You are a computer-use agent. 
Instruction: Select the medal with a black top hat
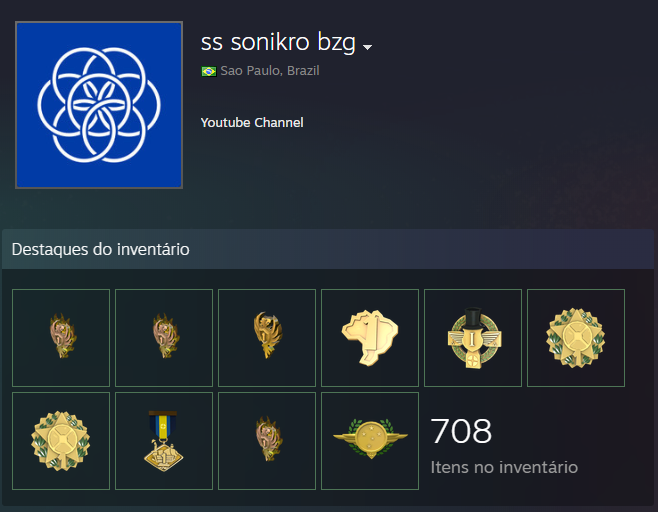point(472,337)
